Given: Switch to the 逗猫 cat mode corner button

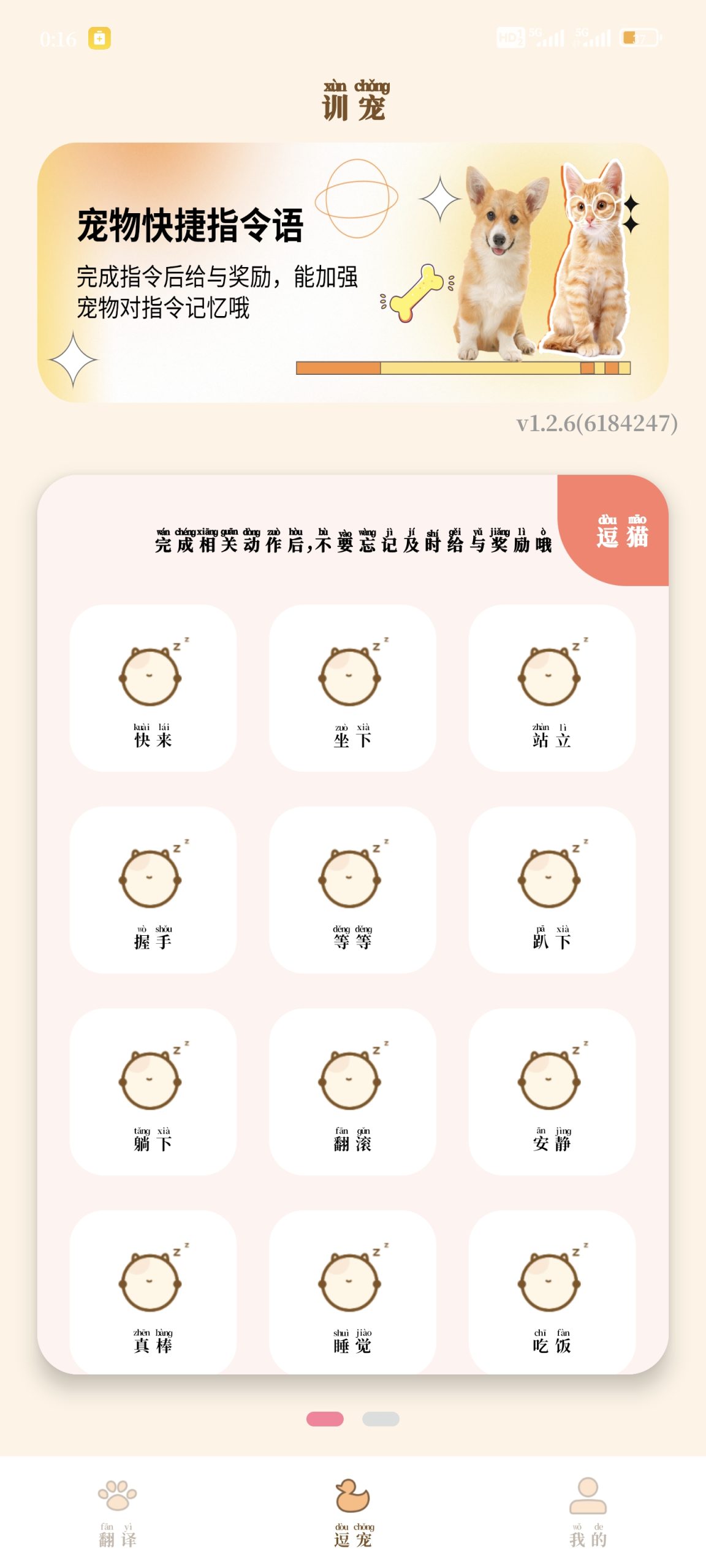Looking at the screenshot, I should coord(620,532).
